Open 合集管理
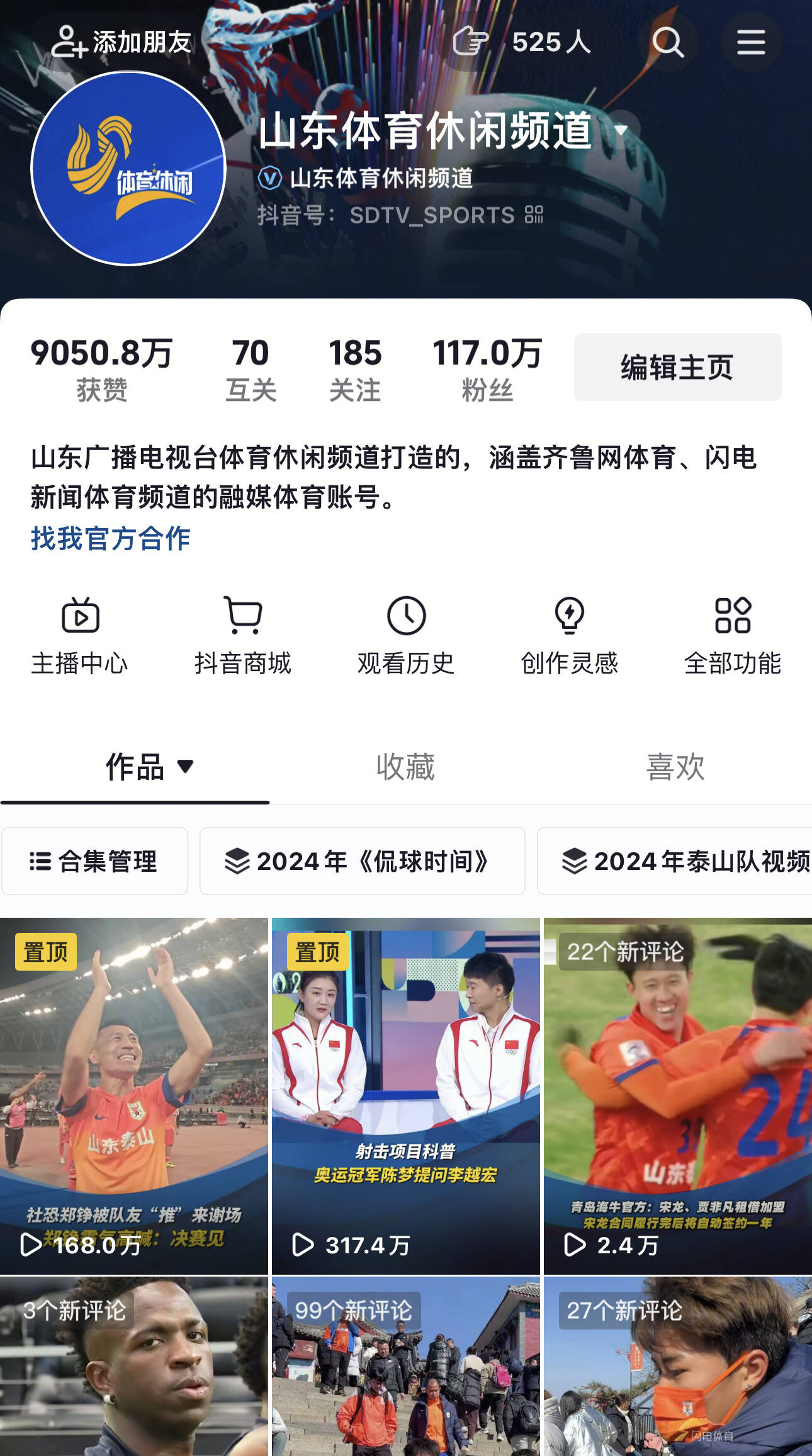This screenshot has width=812, height=1456. click(x=94, y=861)
